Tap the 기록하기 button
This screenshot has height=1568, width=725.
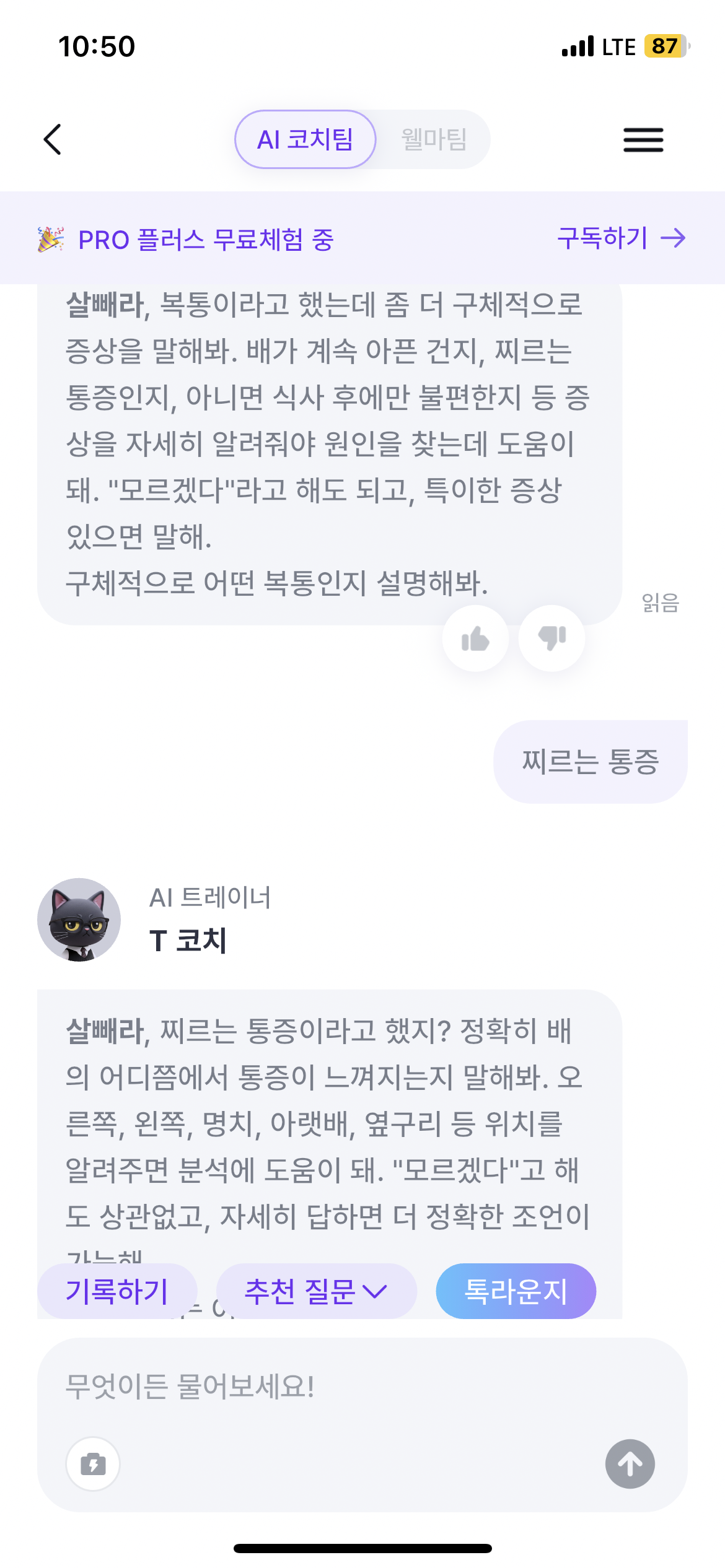(116, 1291)
